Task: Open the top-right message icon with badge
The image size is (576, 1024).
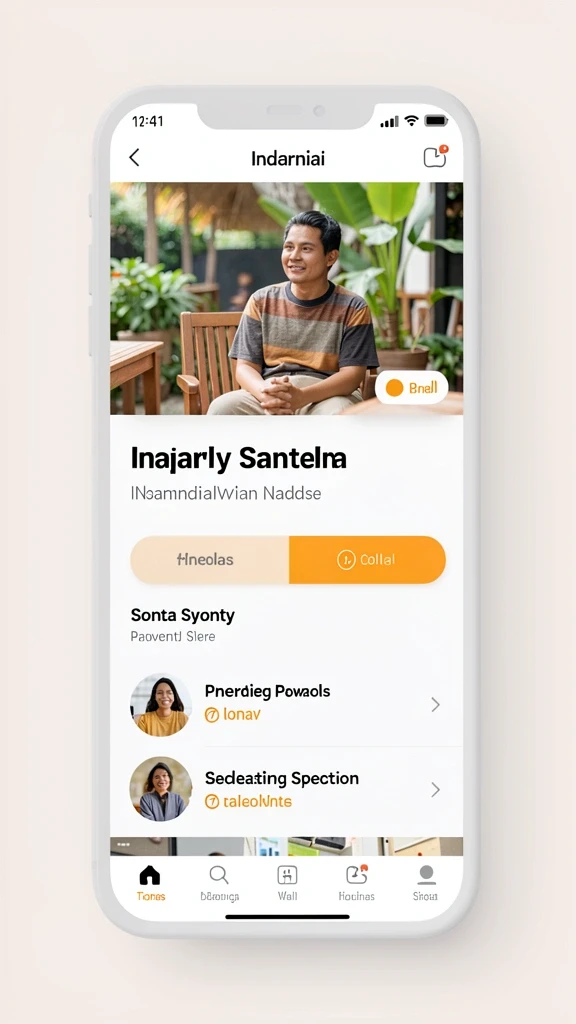Action: [x=435, y=157]
